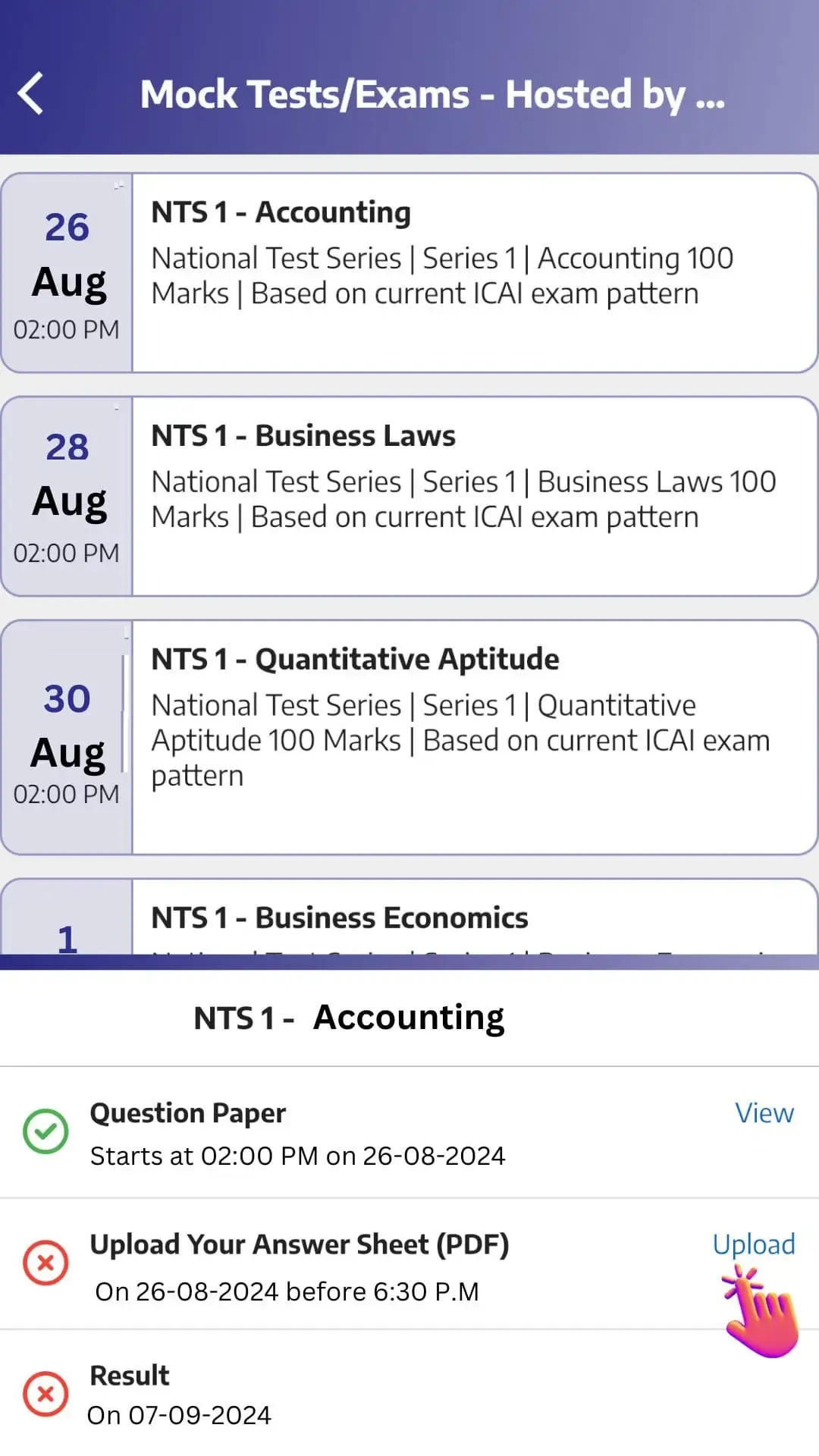
Task: Tap the Mock Tests/Exams header title
Action: coord(434,94)
